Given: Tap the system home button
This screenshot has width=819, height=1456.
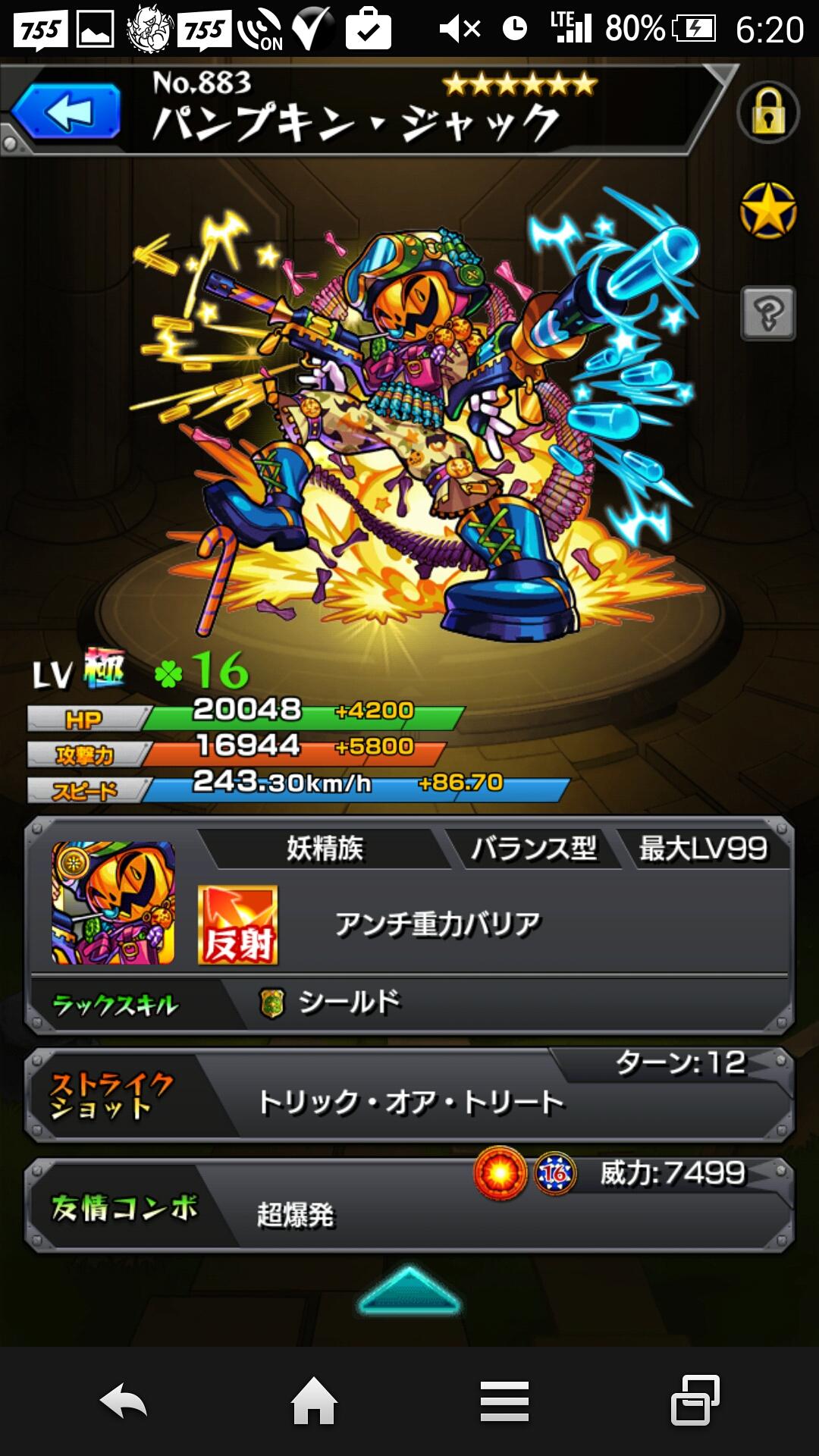Looking at the screenshot, I should (x=314, y=1401).
